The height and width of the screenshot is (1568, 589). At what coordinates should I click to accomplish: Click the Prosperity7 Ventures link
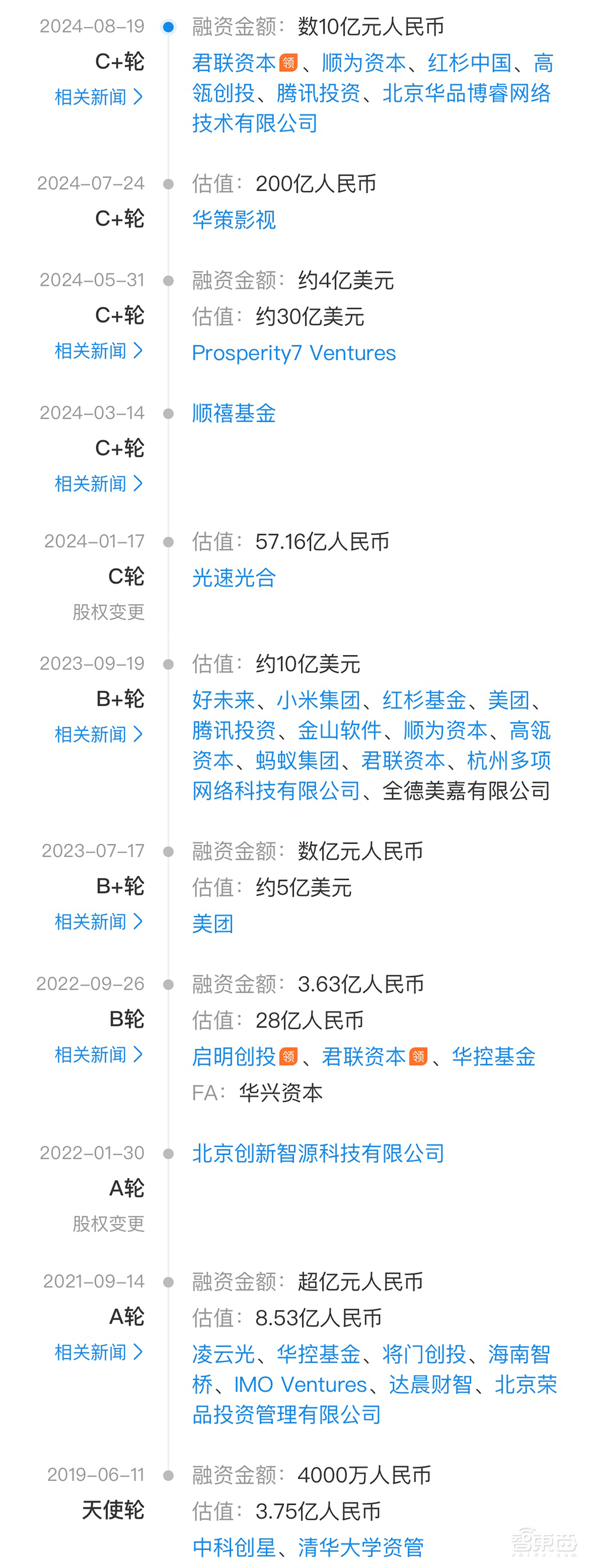click(x=294, y=353)
